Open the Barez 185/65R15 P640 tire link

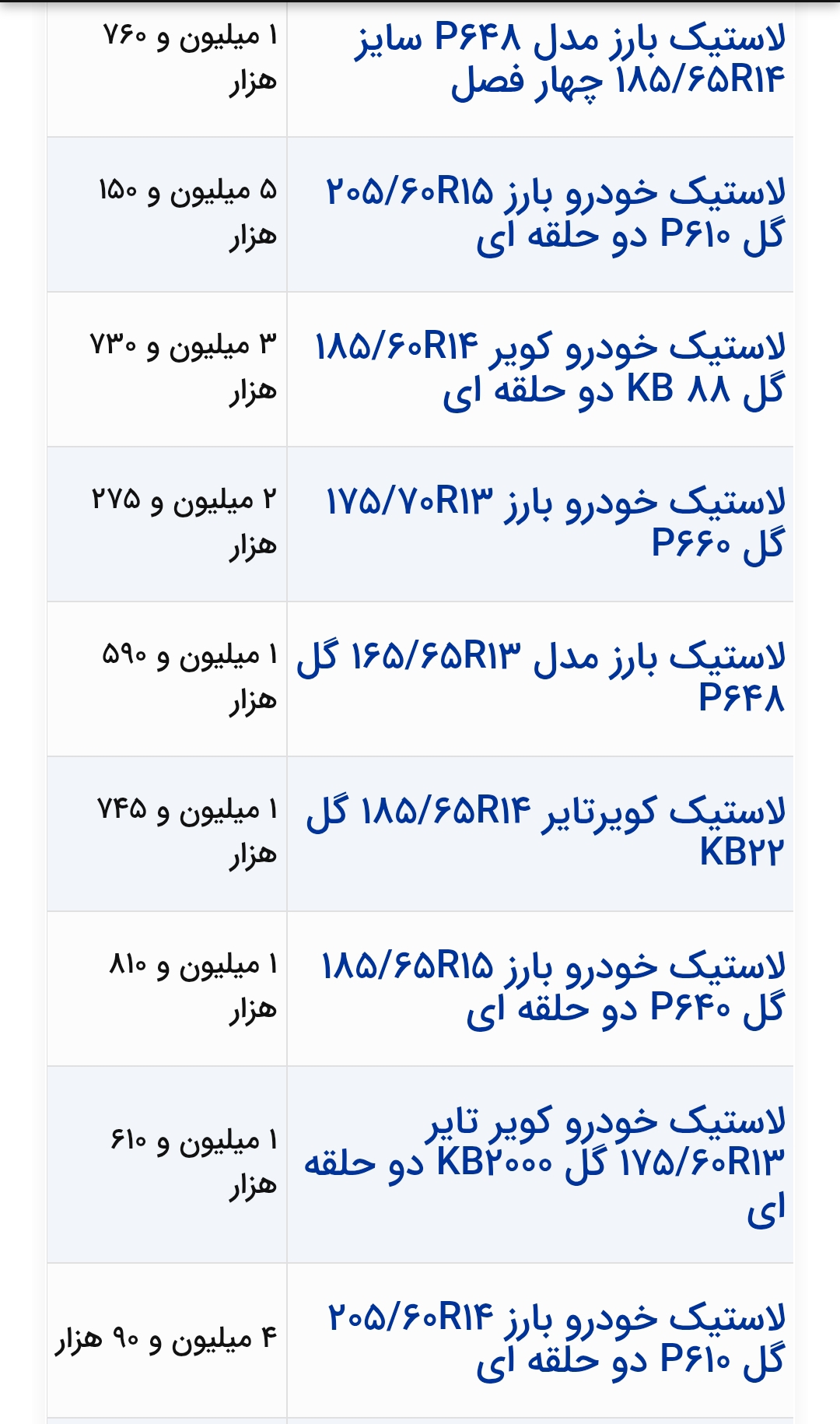click(x=554, y=986)
